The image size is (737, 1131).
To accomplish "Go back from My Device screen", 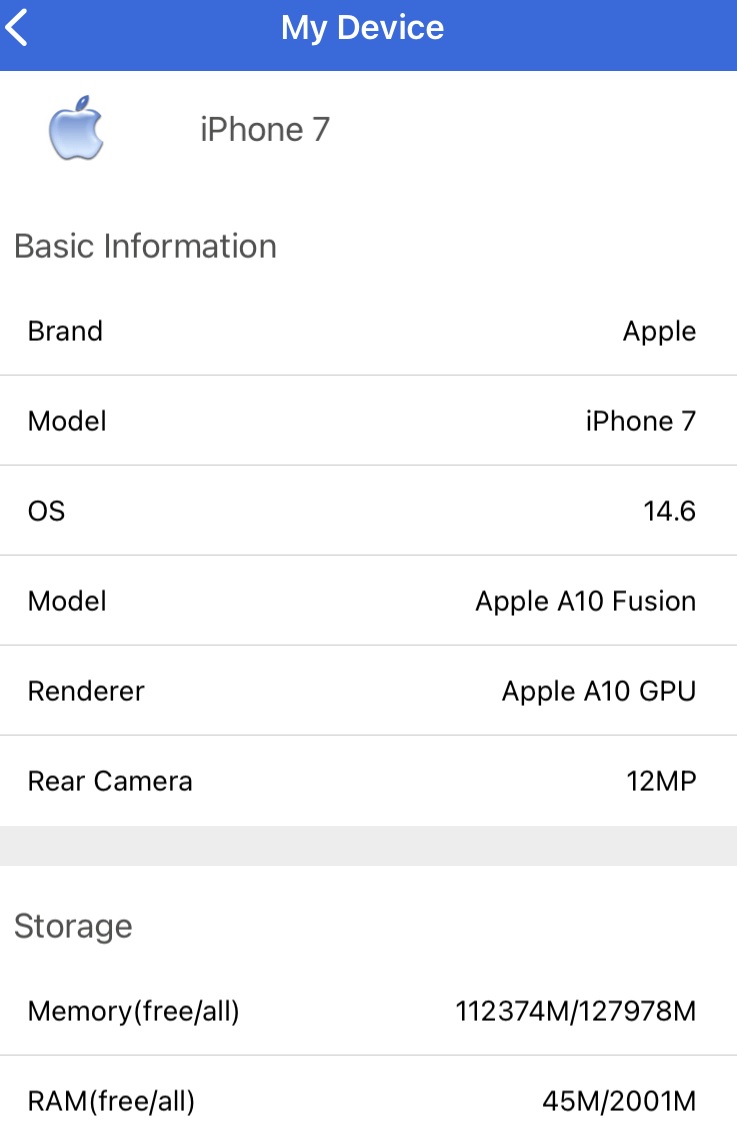I will (17, 28).
